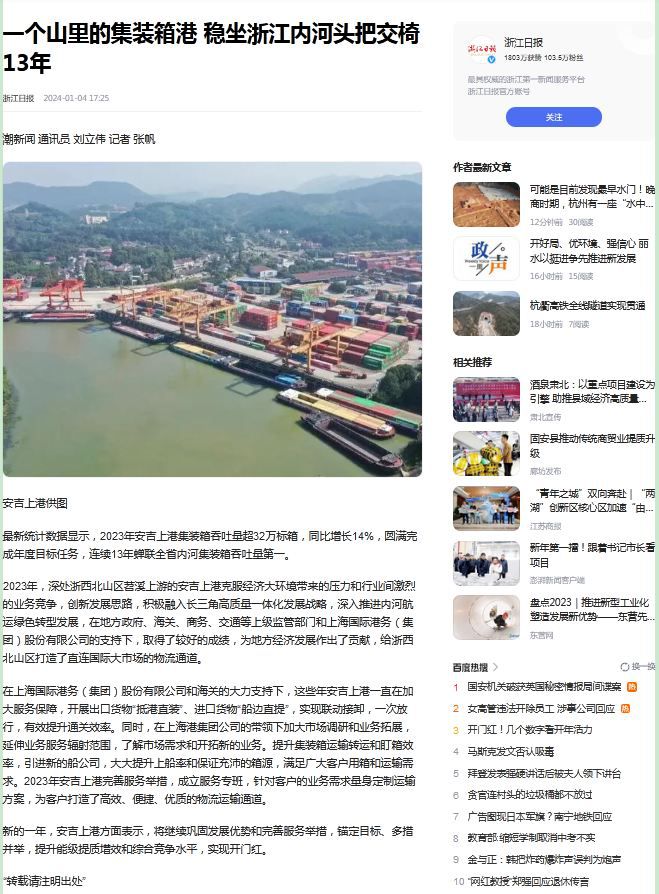Viewport: 659px width, 894px height.
Task: Open the 浙江日报 author profile
Action: click(523, 43)
